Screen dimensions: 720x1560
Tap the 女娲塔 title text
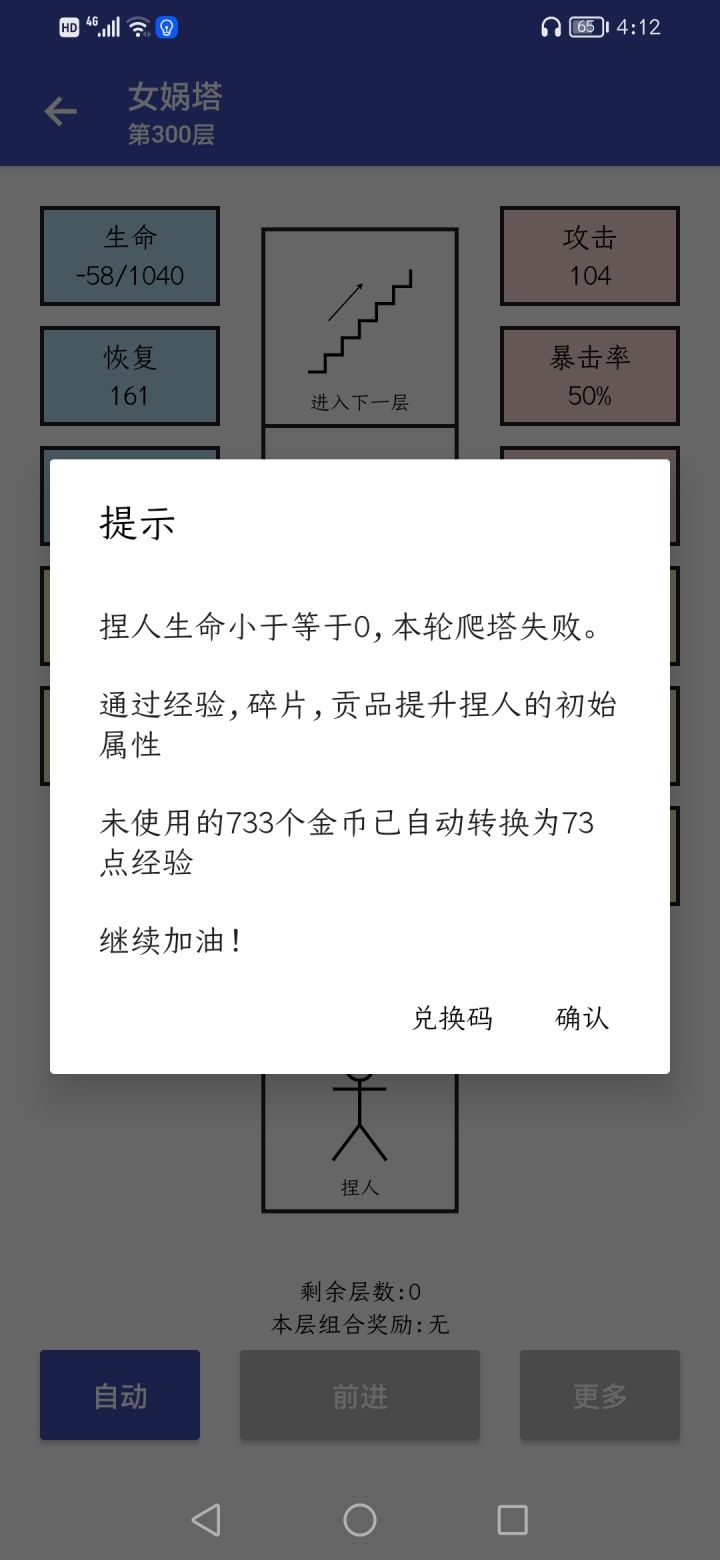[172, 97]
